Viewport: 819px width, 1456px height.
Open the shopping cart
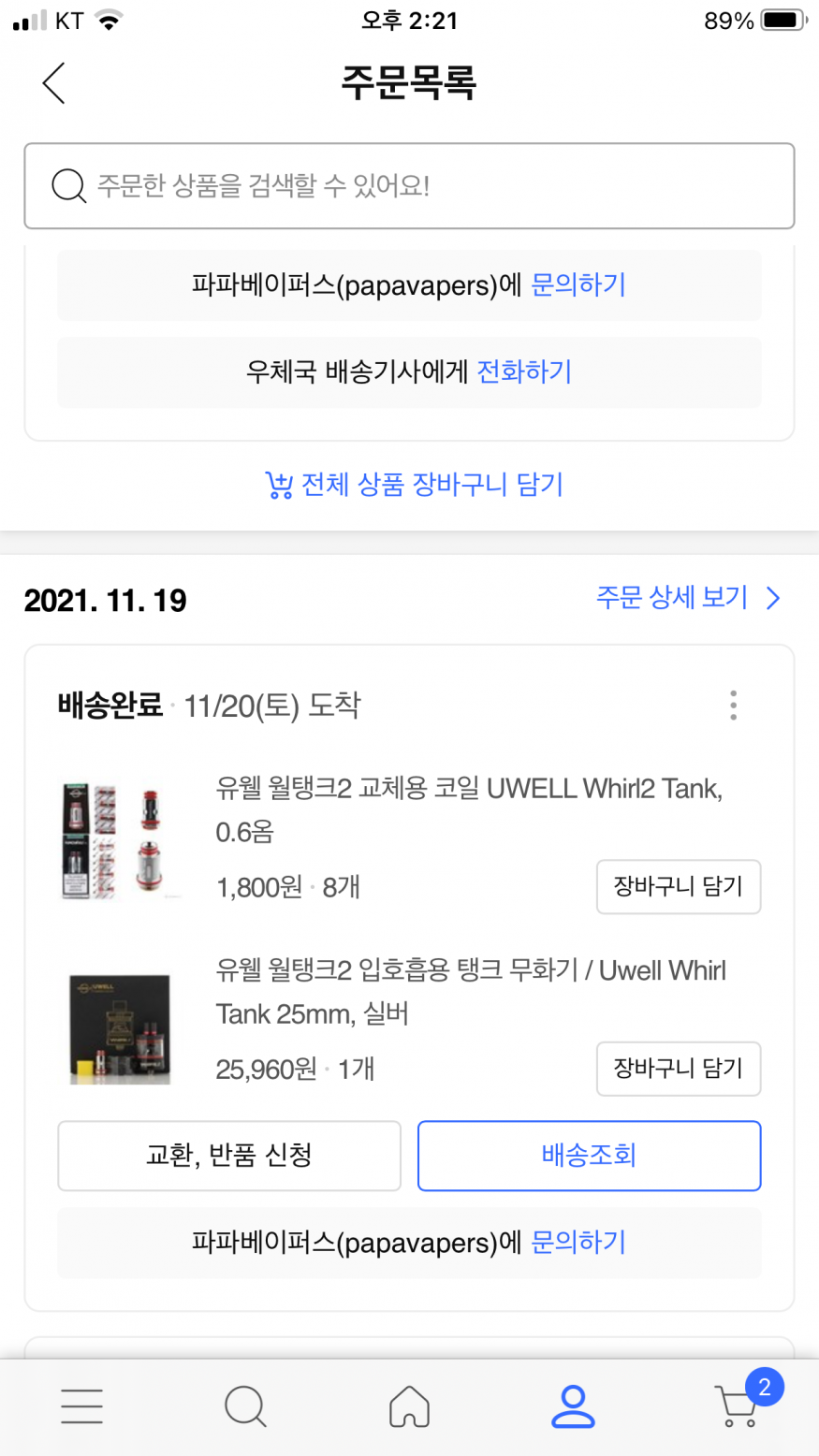pos(737,1405)
